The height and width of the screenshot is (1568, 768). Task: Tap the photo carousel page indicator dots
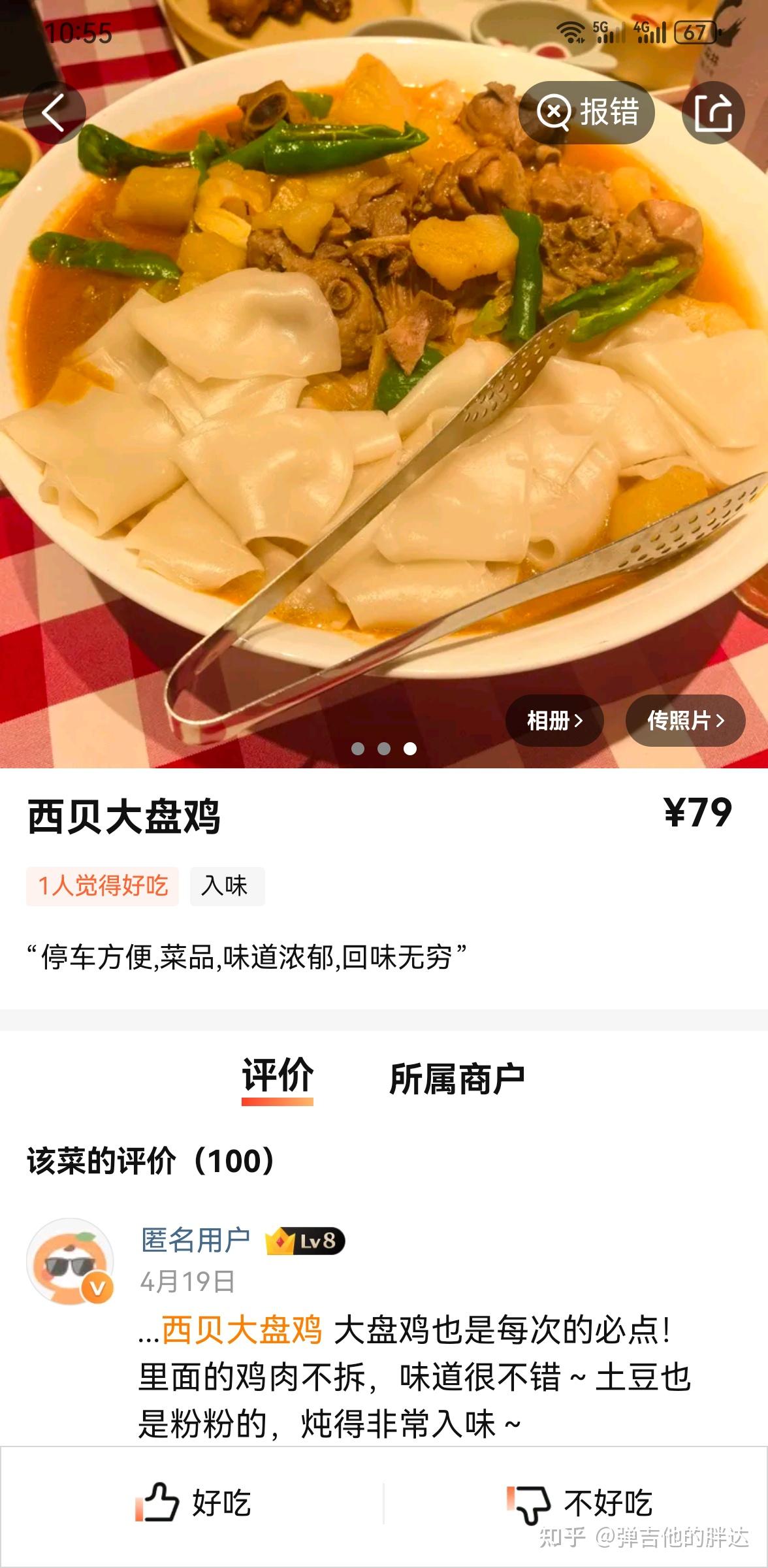(x=384, y=749)
